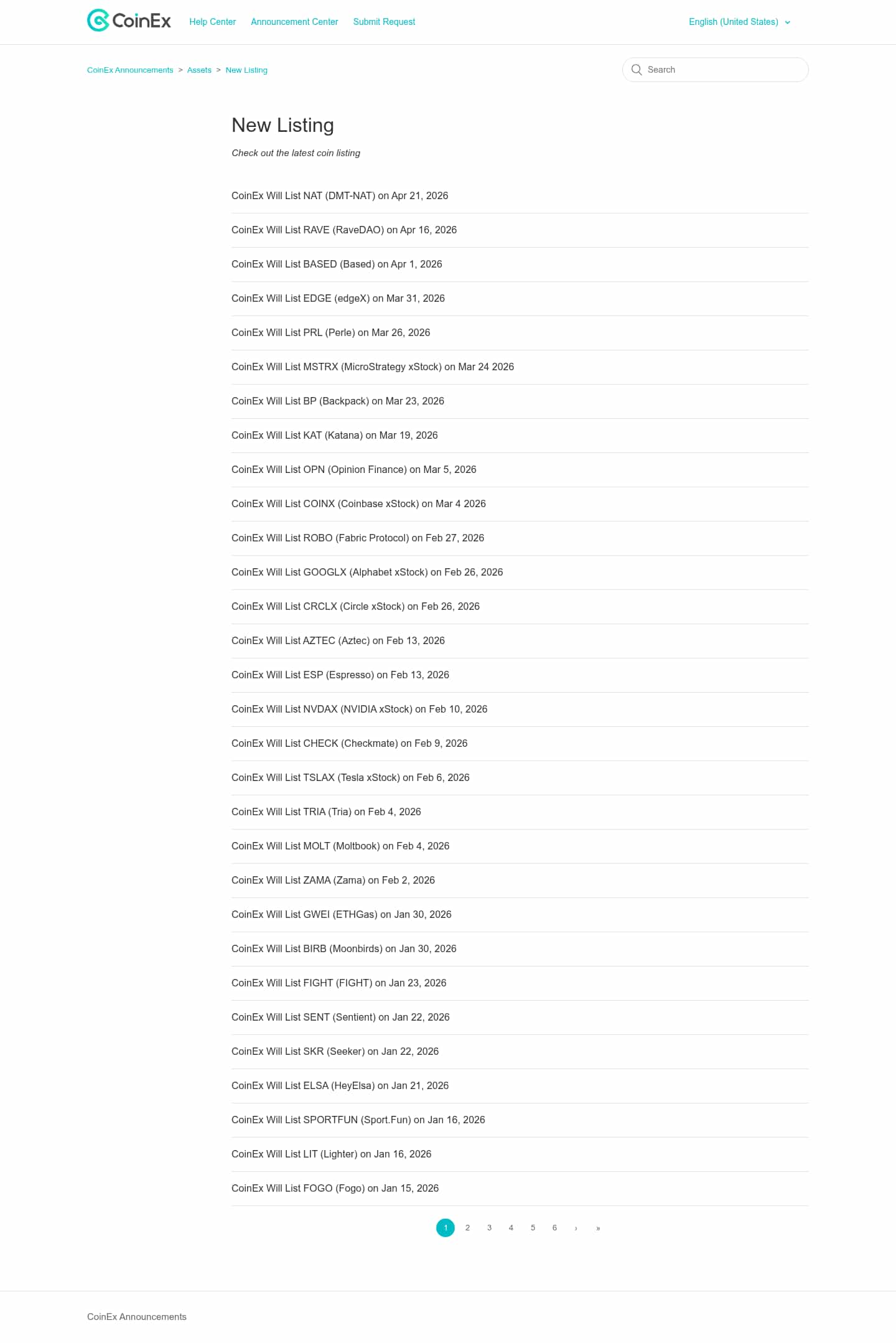Open the Help Center link

pyautogui.click(x=212, y=22)
